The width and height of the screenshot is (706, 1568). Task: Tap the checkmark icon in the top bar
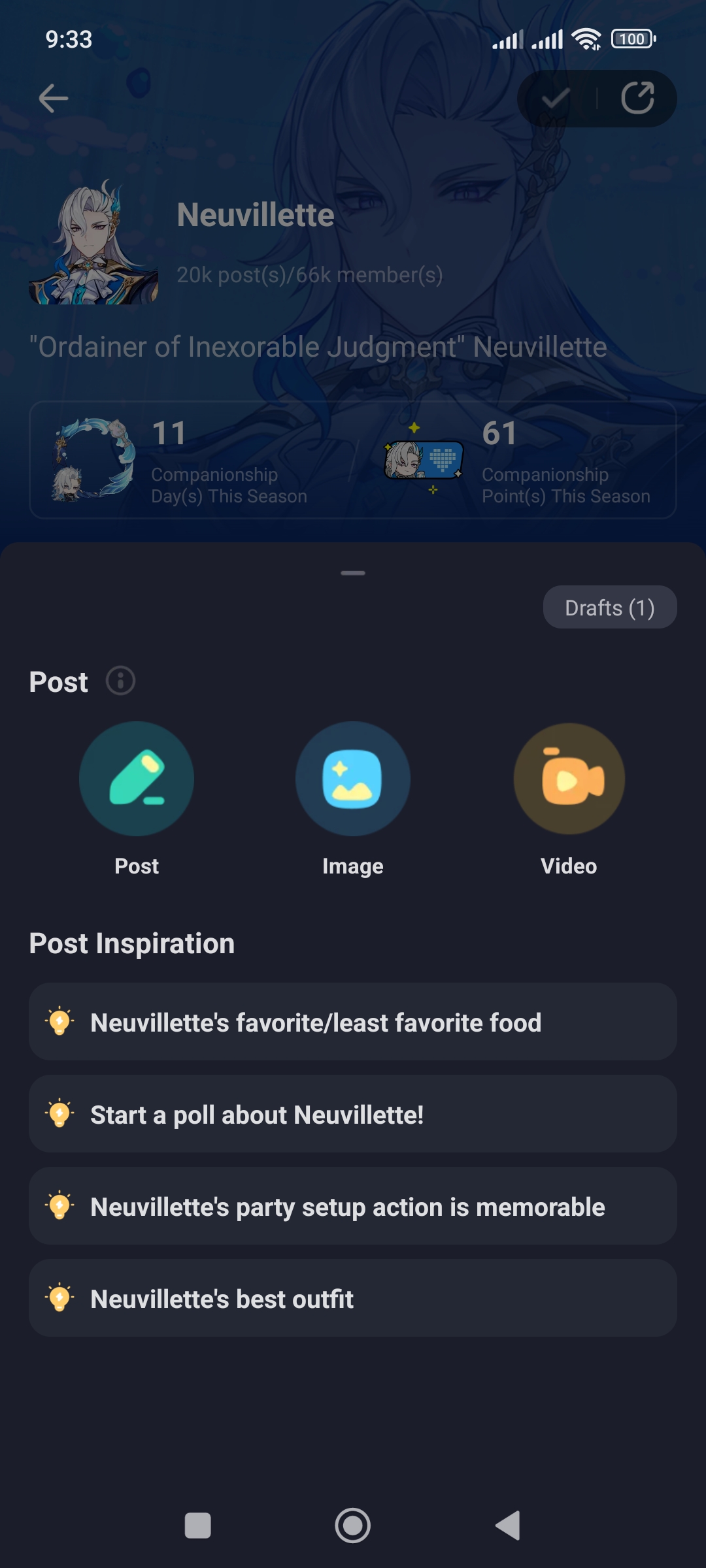(554, 99)
